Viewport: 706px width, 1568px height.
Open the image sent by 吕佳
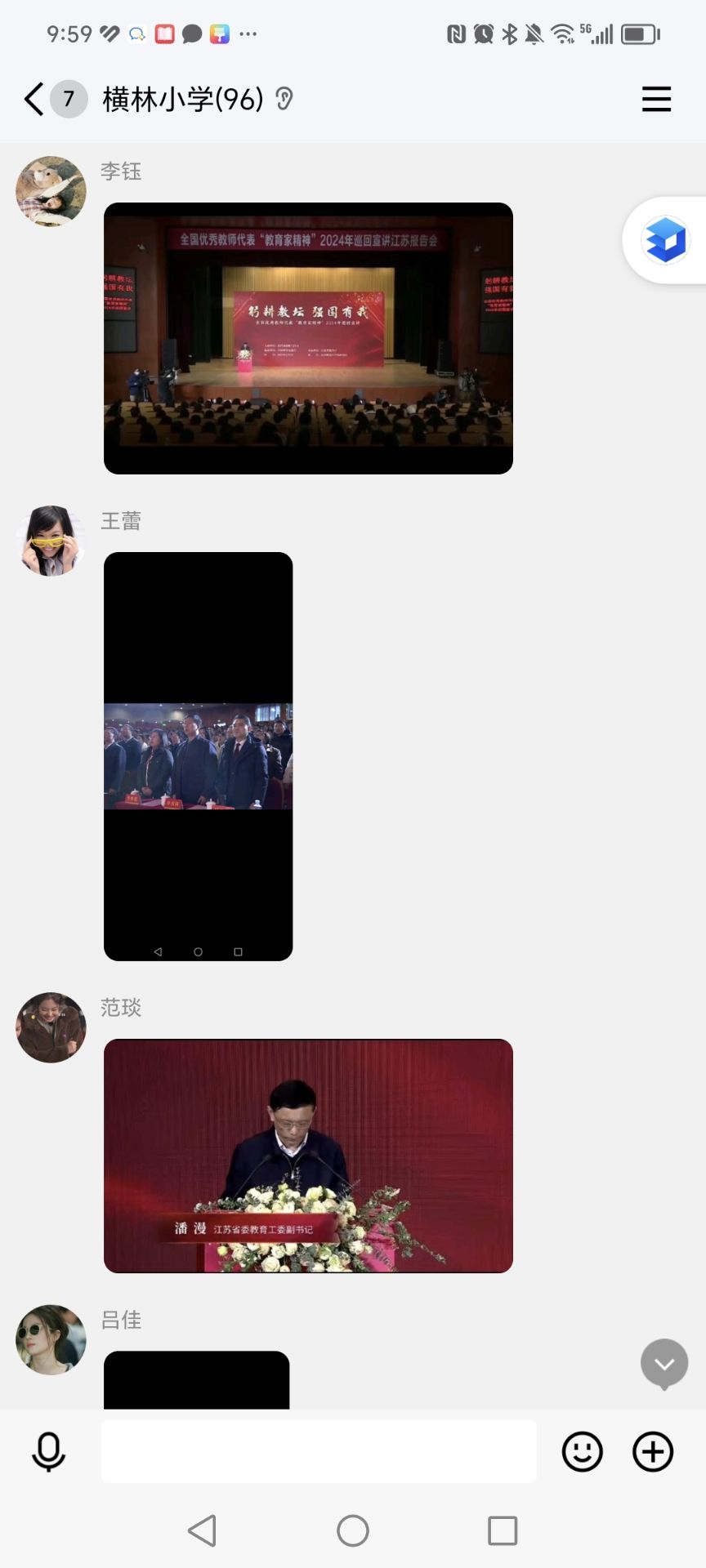[x=196, y=1379]
